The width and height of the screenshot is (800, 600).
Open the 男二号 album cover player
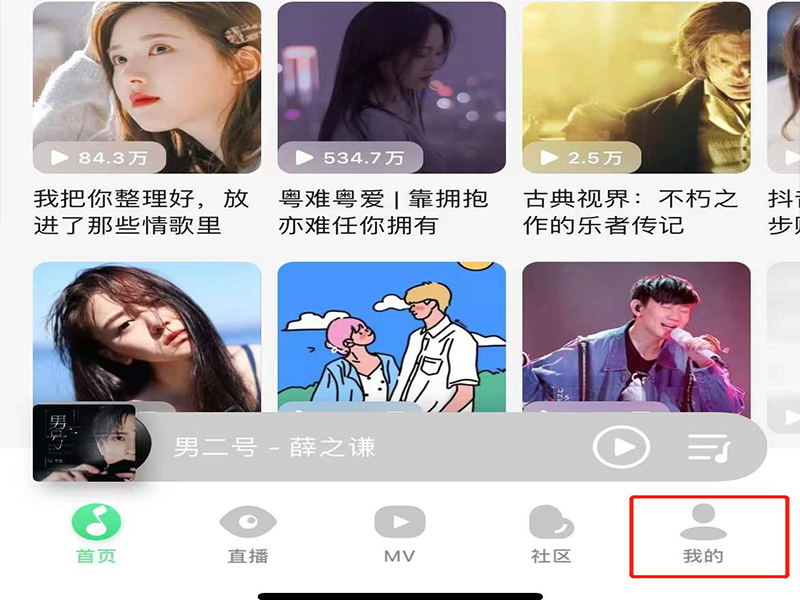84,443
